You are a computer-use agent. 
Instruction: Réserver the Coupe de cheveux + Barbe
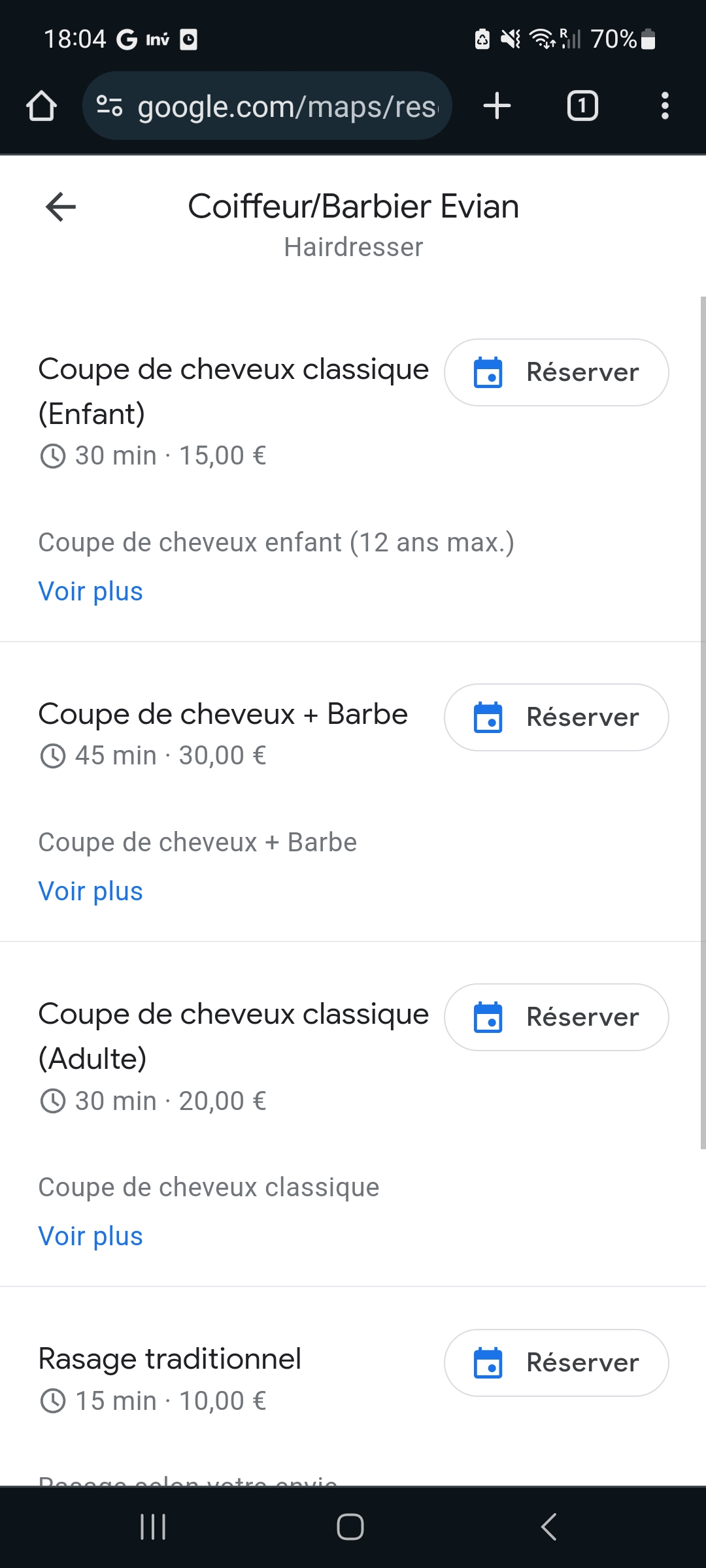(x=556, y=717)
